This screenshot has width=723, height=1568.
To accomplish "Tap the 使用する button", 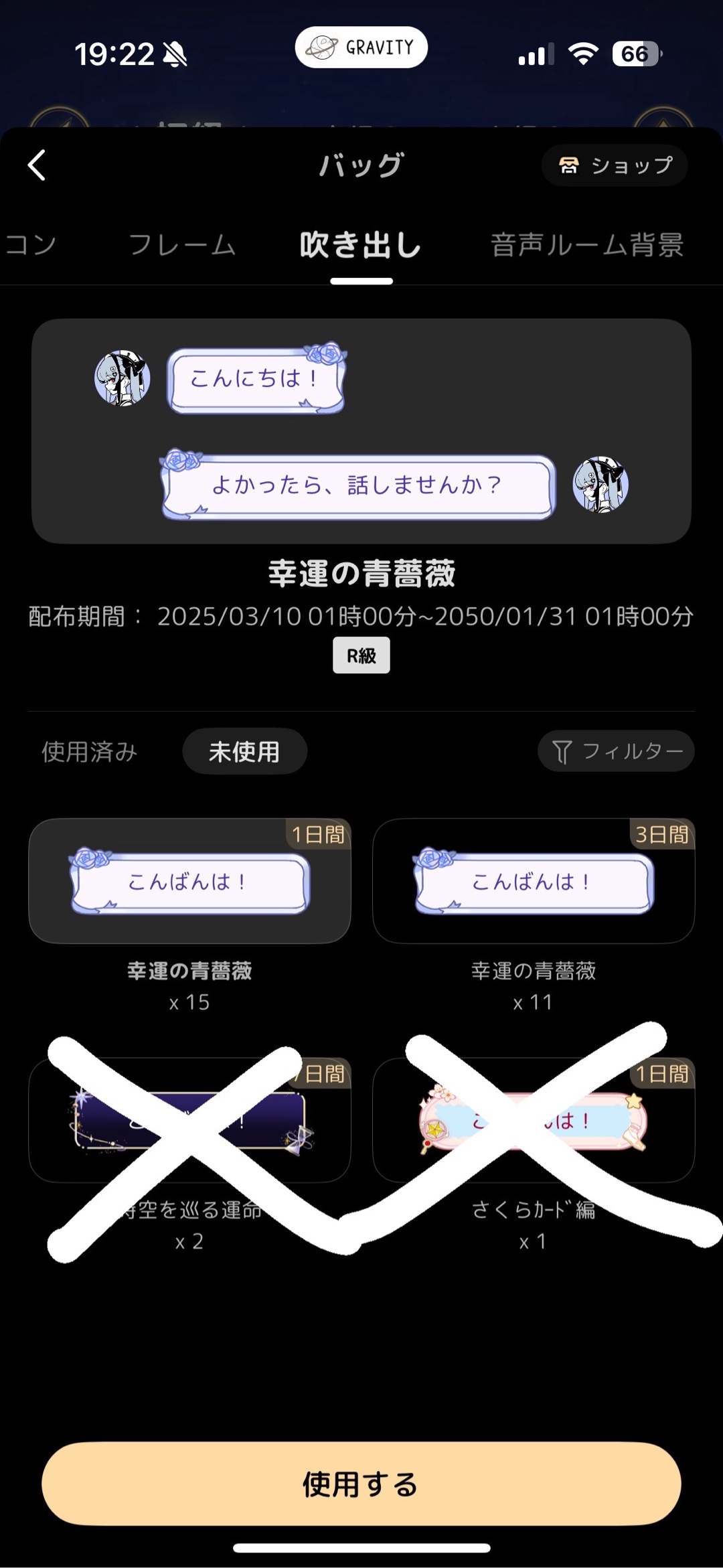I will [361, 1484].
